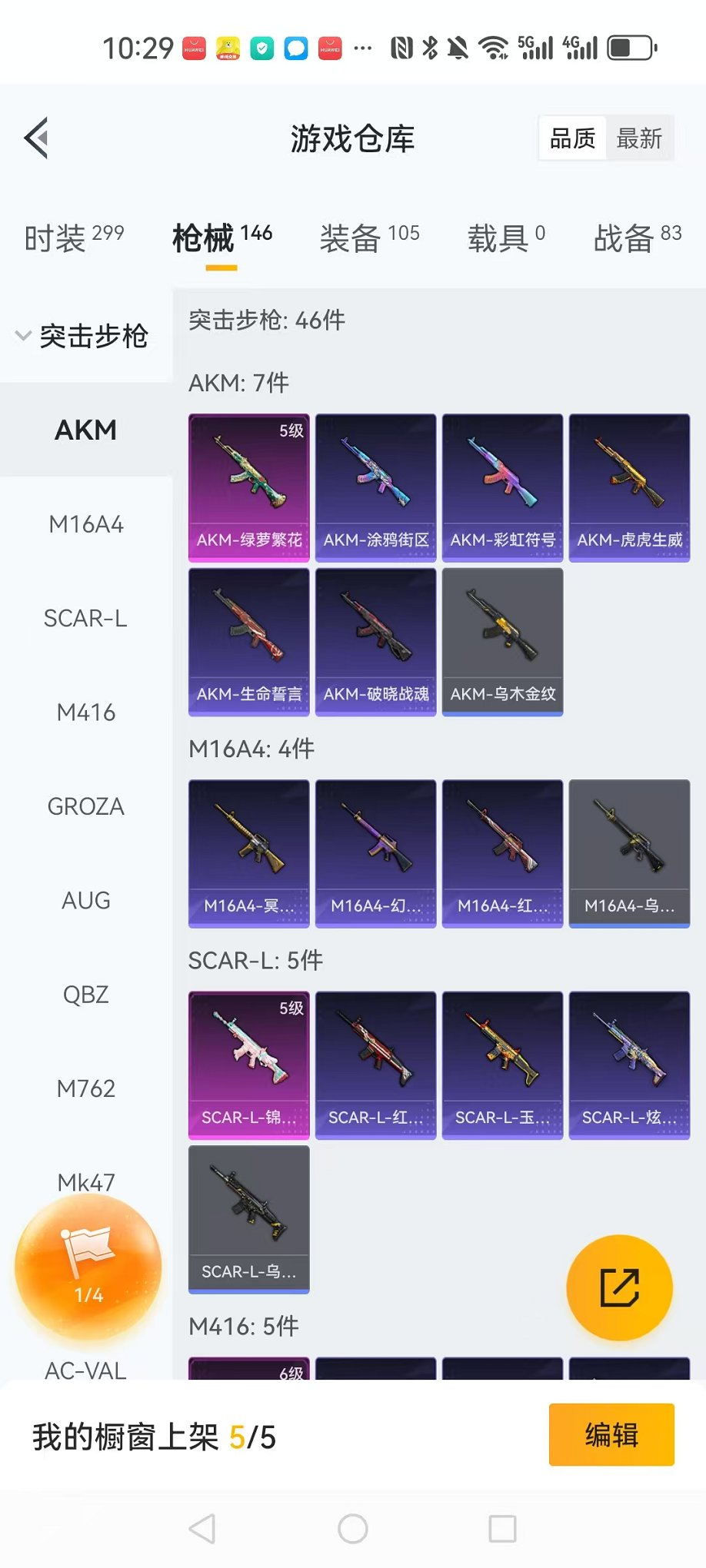This screenshot has width=706, height=1568.
Task: Go back using the top-left arrow
Action: (x=37, y=138)
